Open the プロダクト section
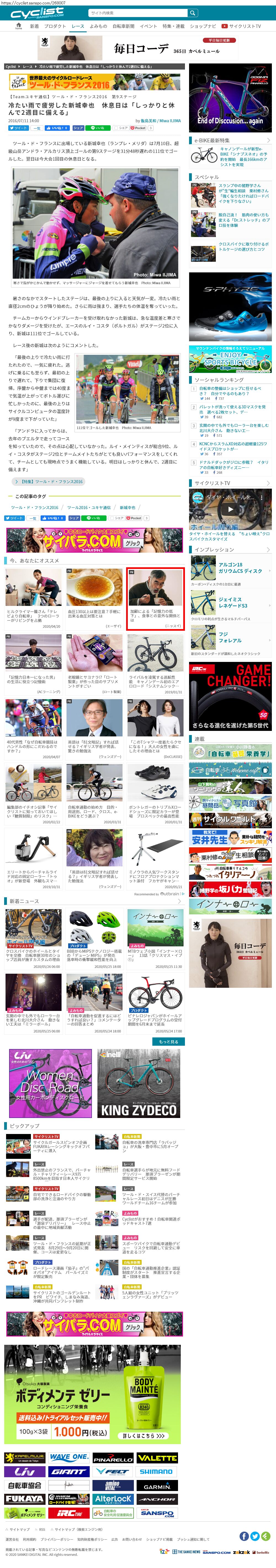This screenshot has height=1568, width=276. [55, 26]
